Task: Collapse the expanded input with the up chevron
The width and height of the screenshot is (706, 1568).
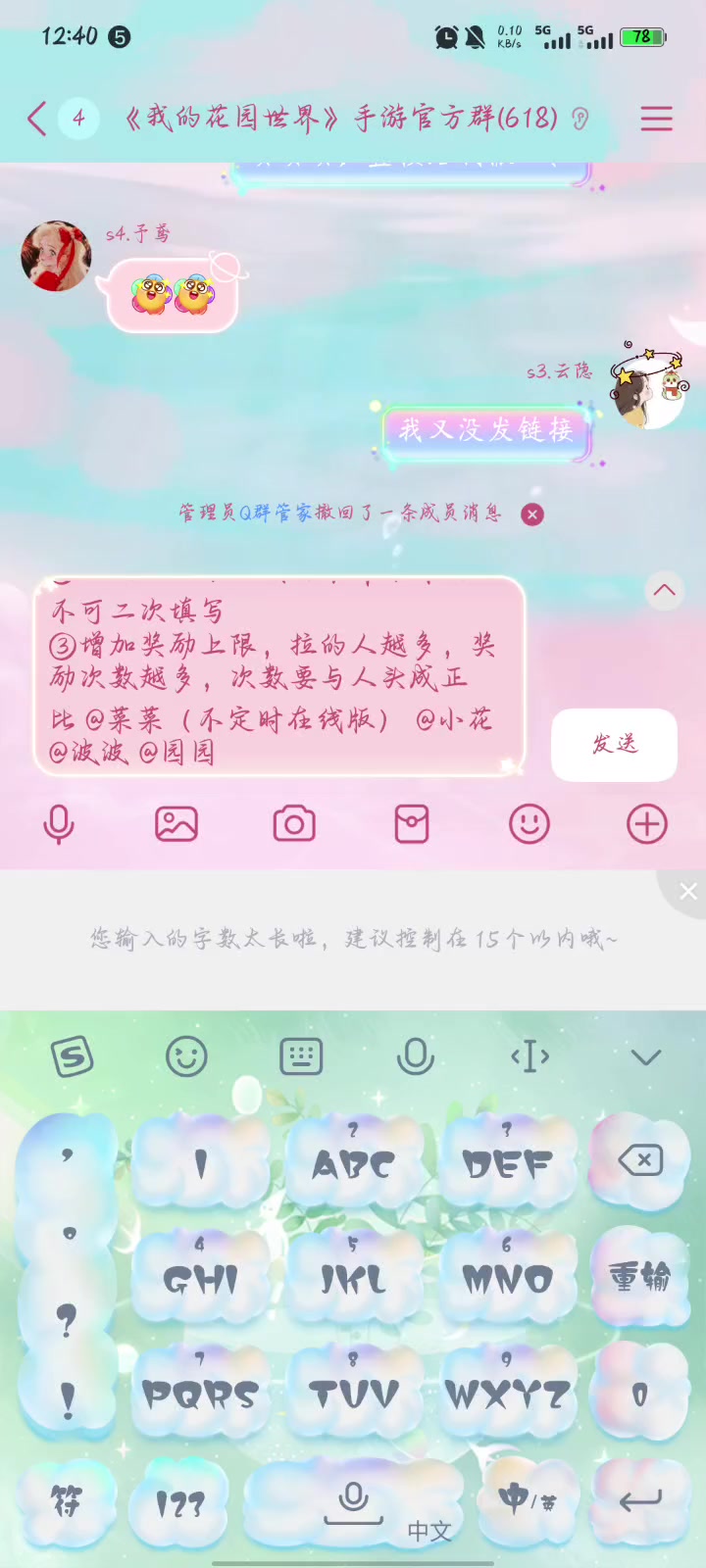Action: [665, 590]
